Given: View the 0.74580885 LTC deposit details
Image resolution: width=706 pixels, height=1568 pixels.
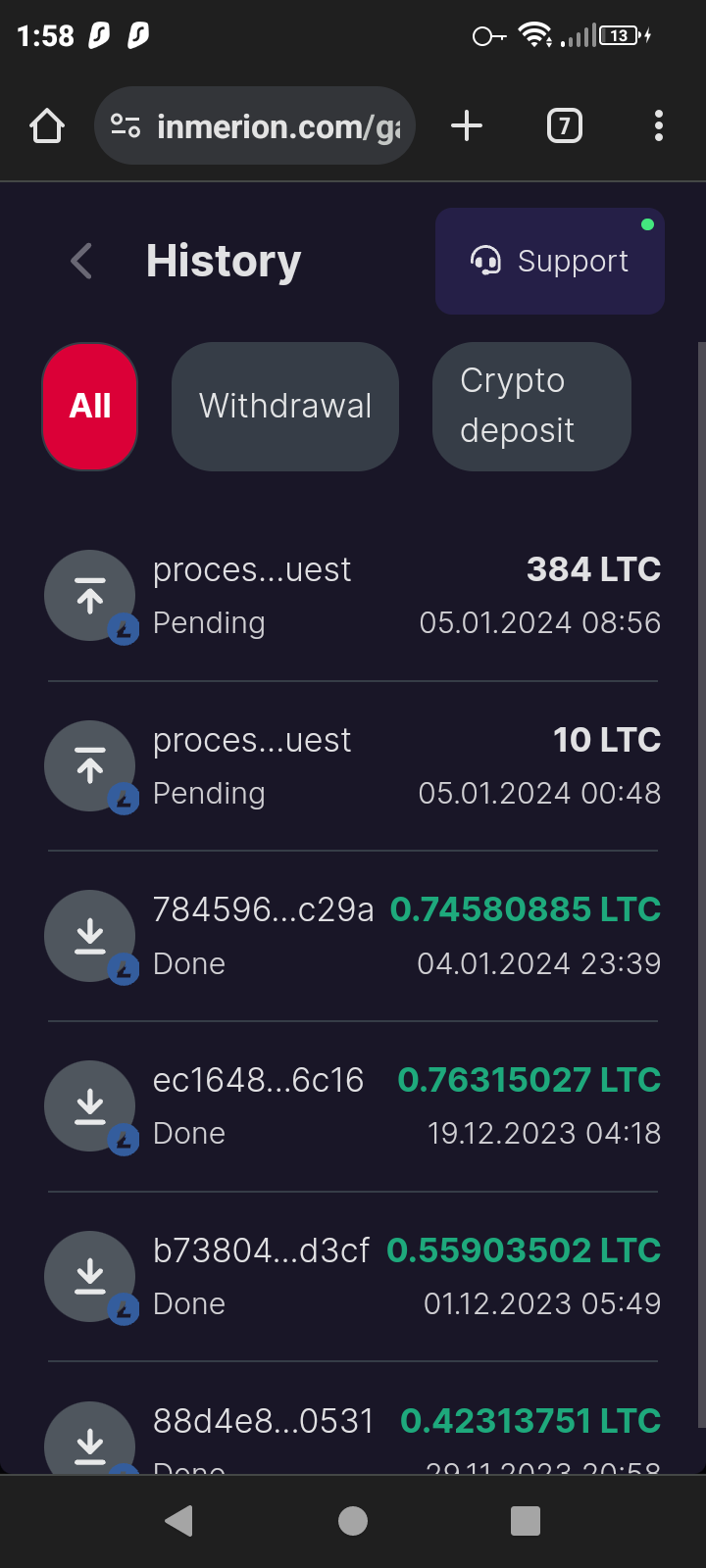Looking at the screenshot, I should click(353, 936).
